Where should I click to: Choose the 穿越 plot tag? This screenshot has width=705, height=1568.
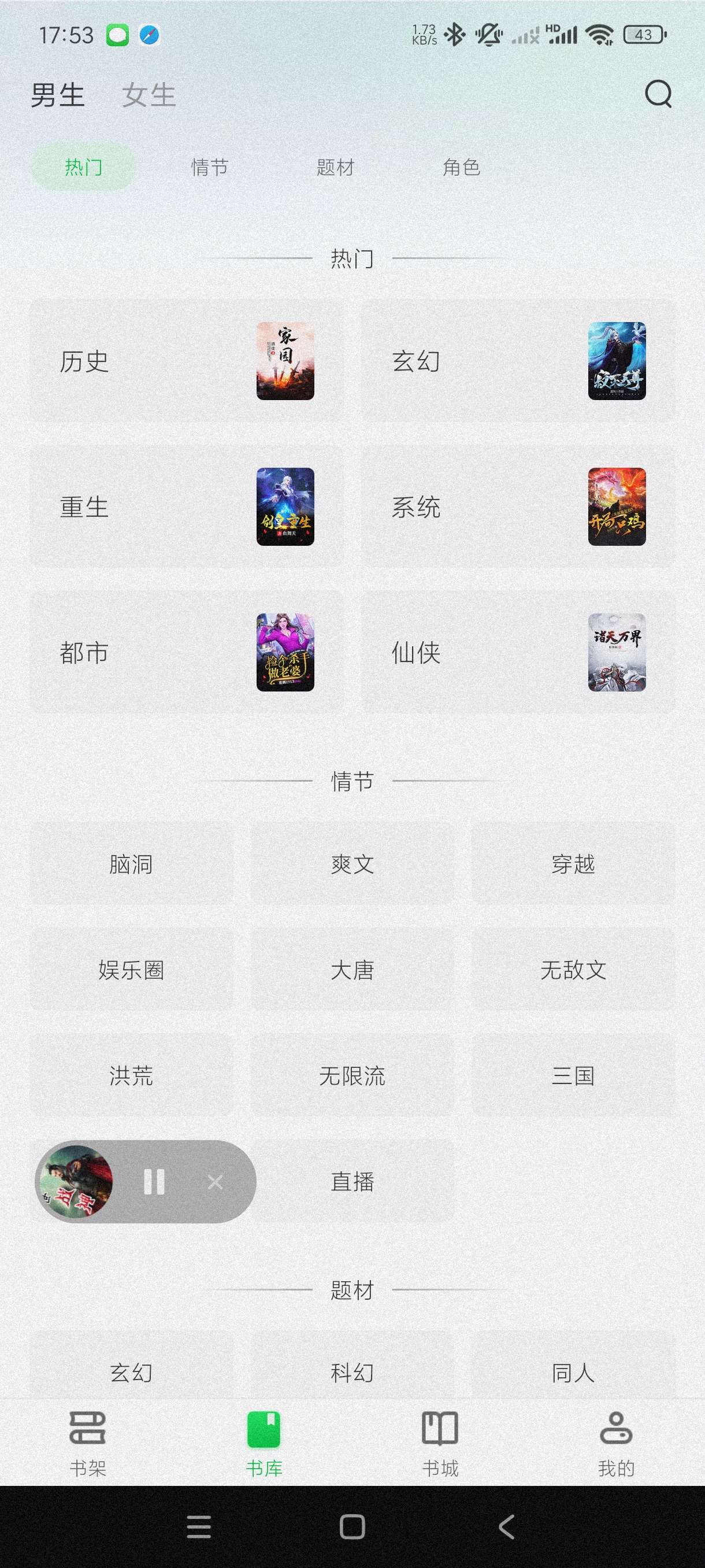(x=573, y=864)
